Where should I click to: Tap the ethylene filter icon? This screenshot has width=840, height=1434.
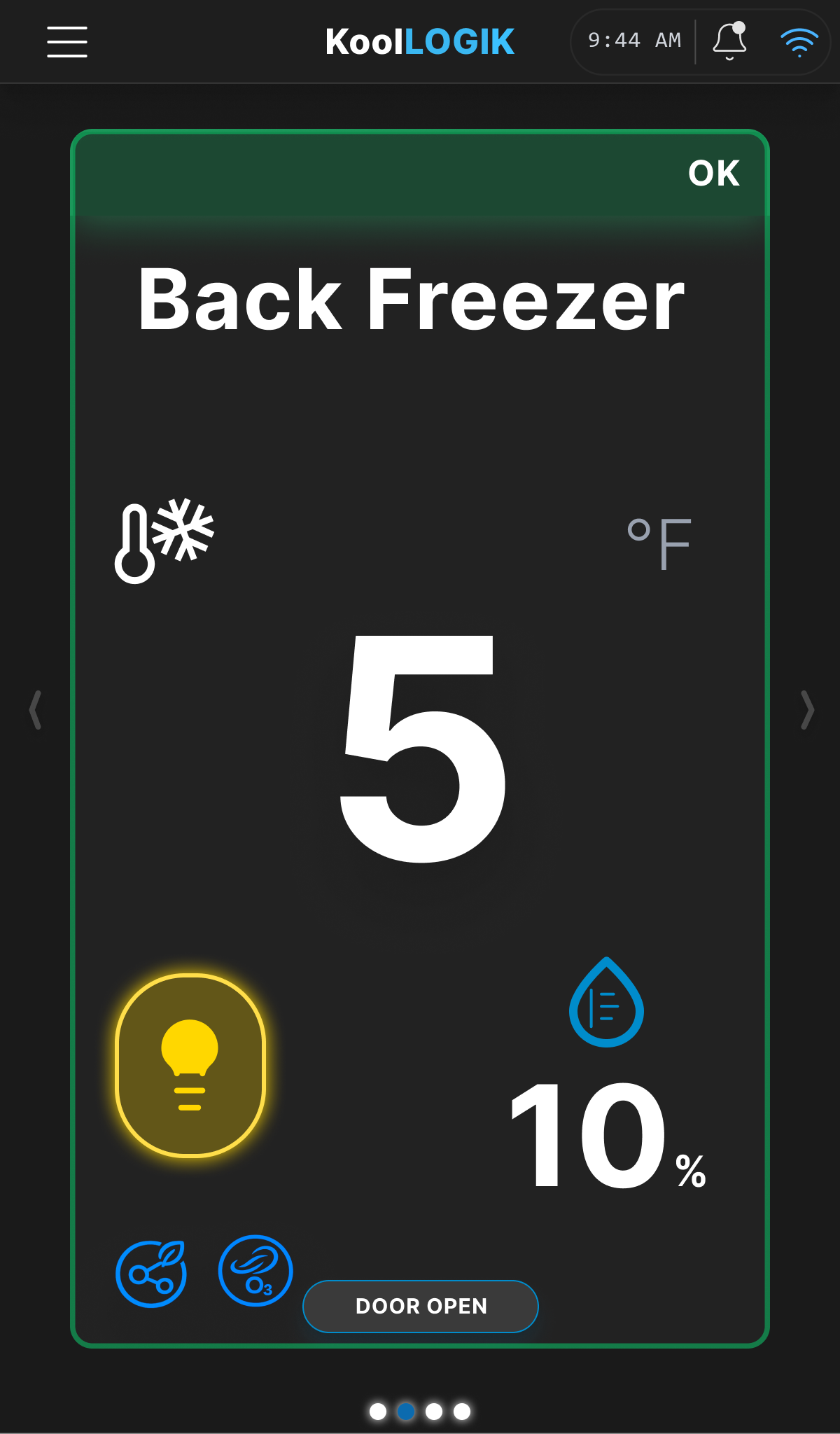tap(151, 1274)
